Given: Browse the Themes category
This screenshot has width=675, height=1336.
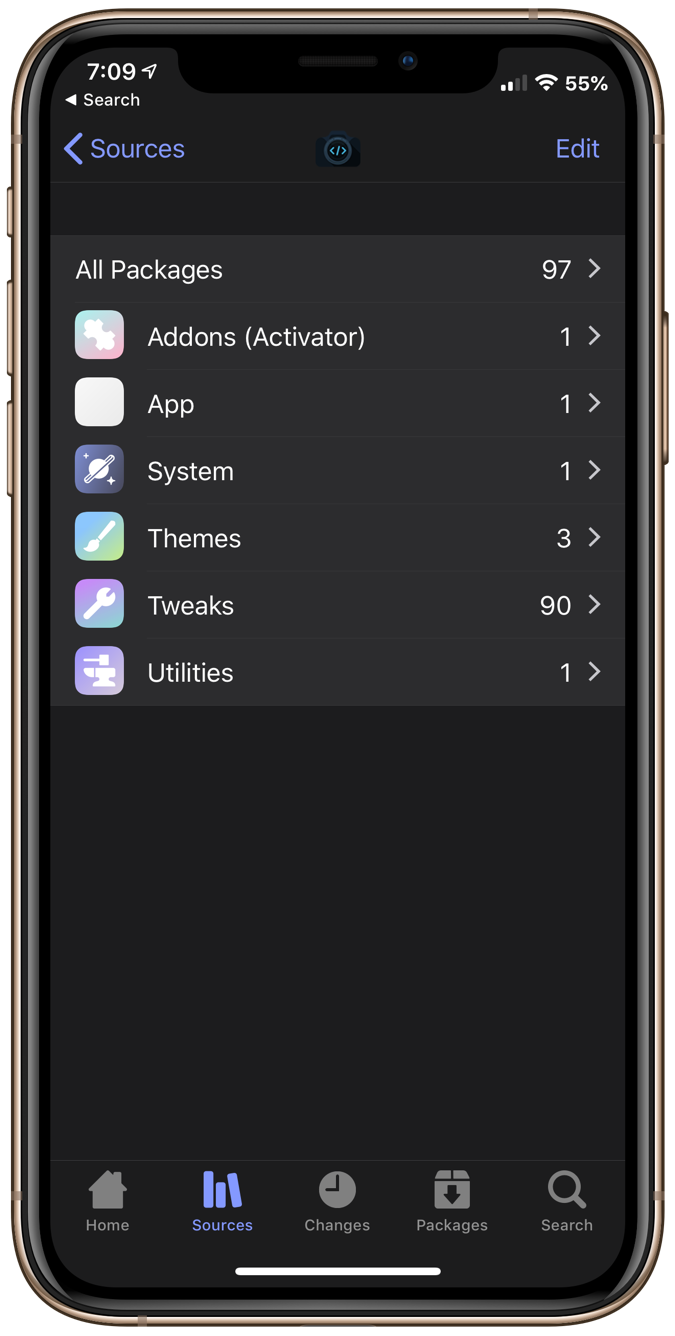Looking at the screenshot, I should 338,538.
